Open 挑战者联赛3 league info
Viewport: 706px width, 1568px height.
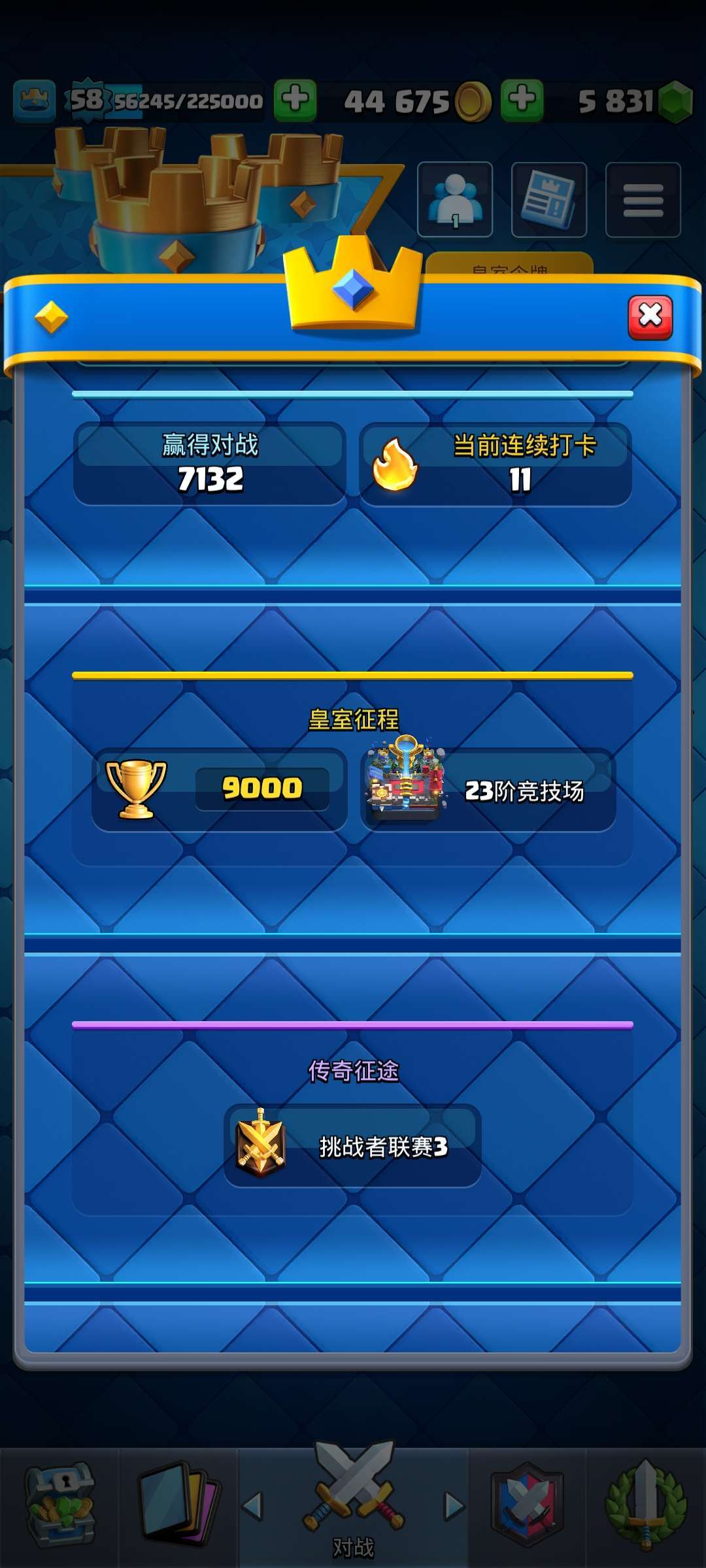pos(353,1145)
